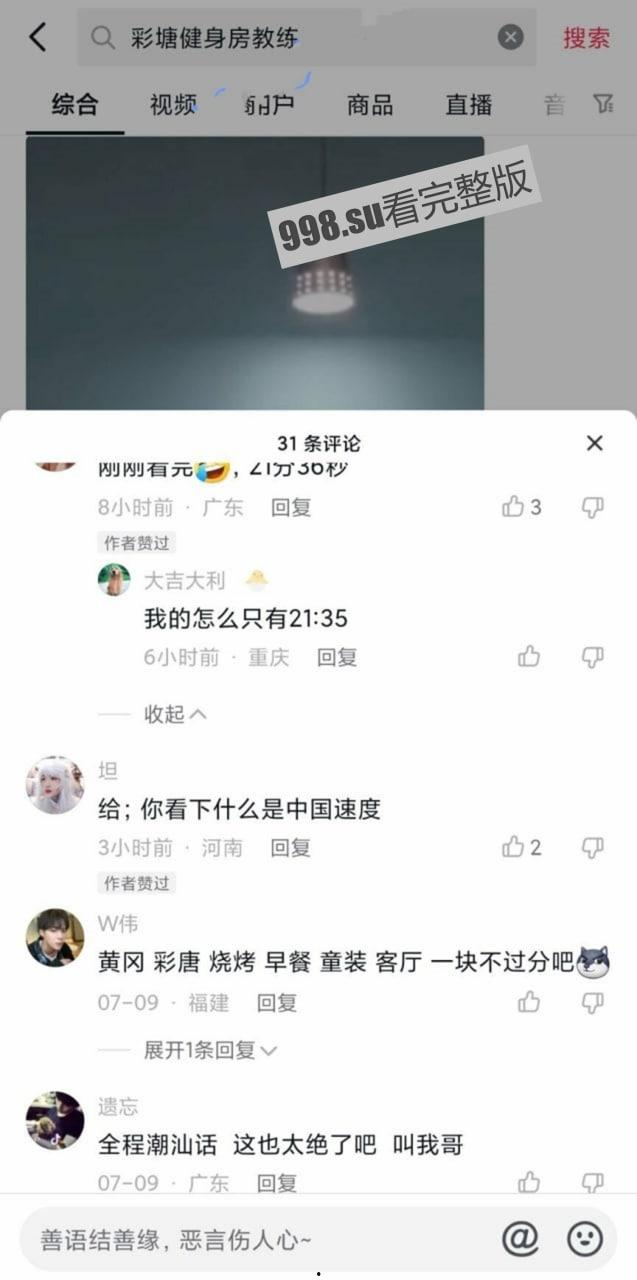Switch to the 视频 tab
Image resolution: width=637 pixels, height=1280 pixels.
coord(173,105)
